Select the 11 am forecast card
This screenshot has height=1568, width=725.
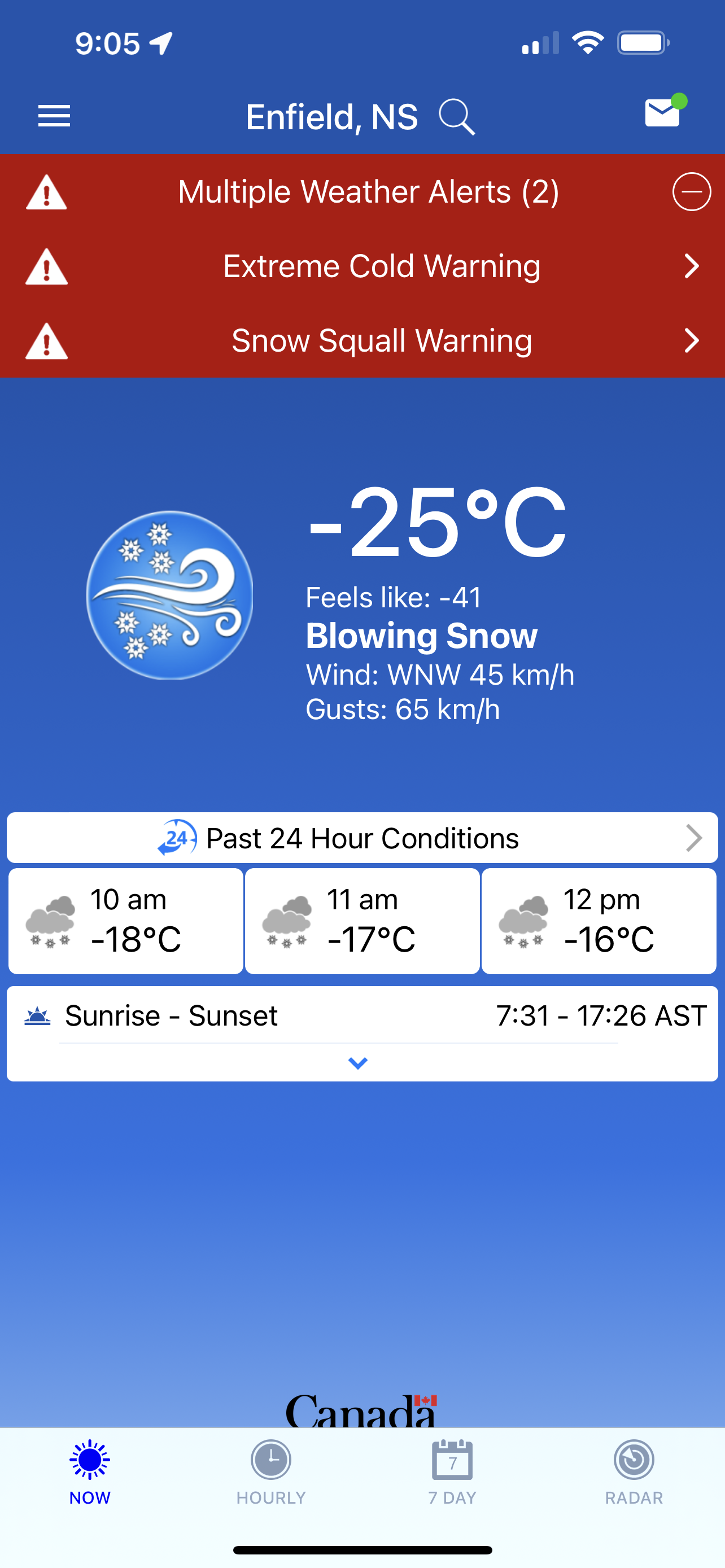click(x=362, y=921)
